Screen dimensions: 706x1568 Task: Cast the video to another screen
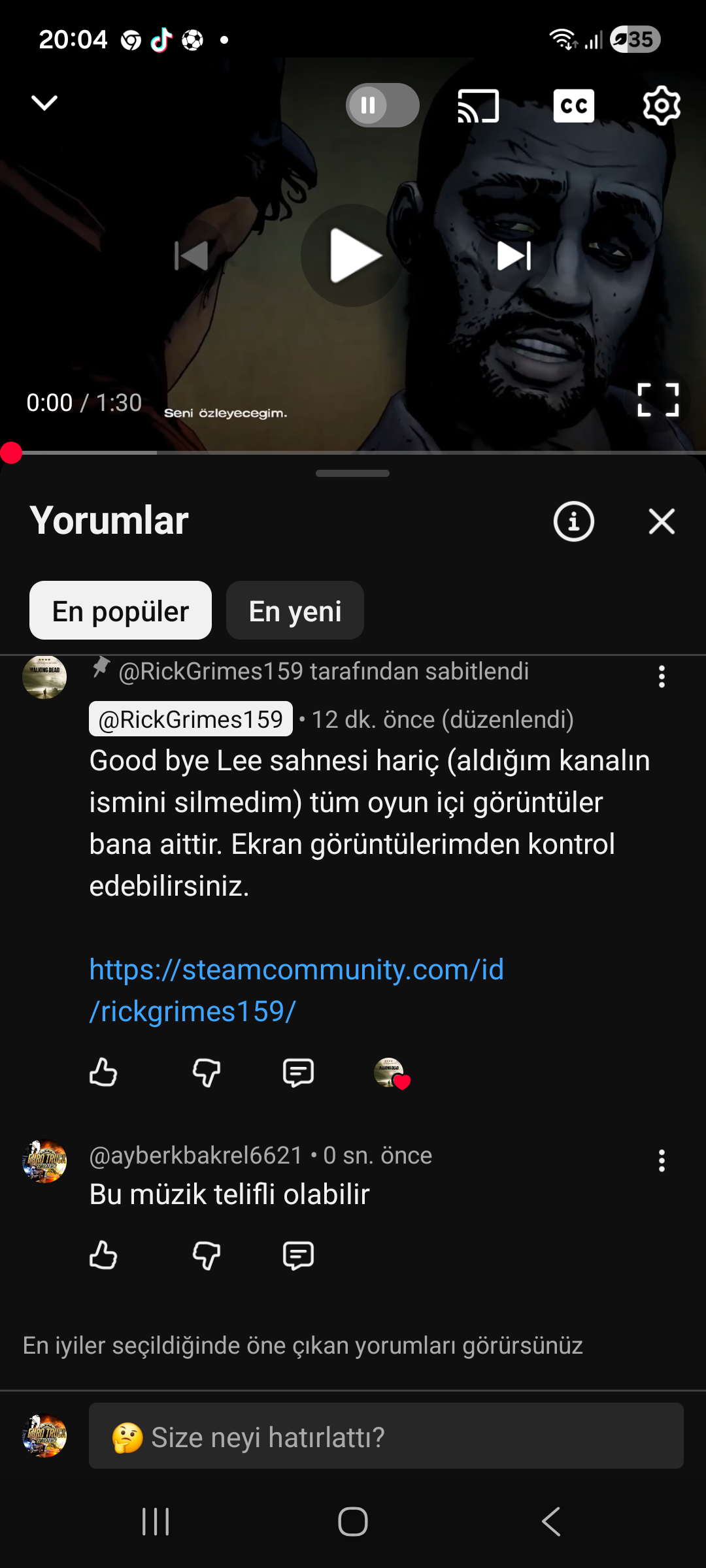[x=478, y=105]
